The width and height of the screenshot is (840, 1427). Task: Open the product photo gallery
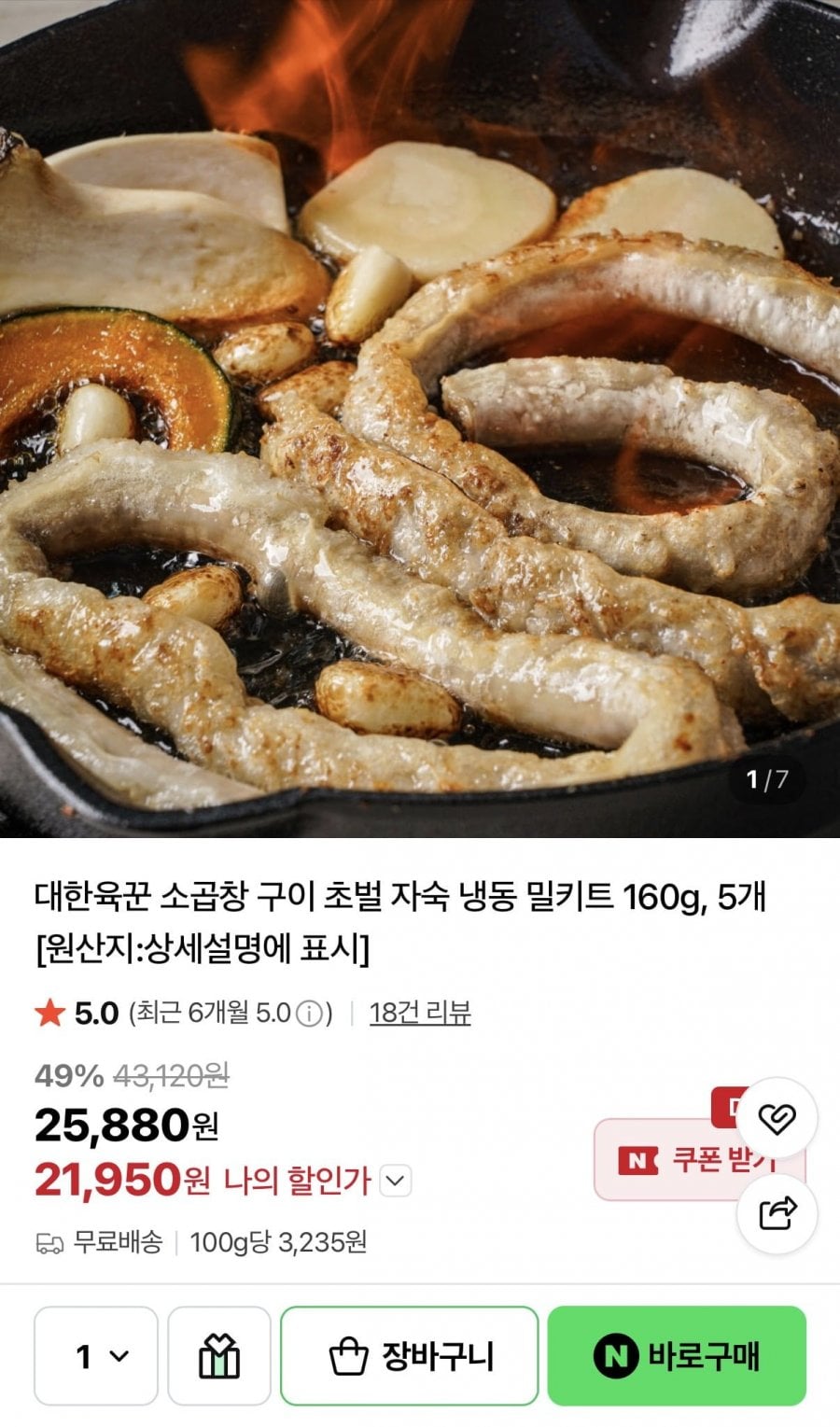[x=420, y=418]
